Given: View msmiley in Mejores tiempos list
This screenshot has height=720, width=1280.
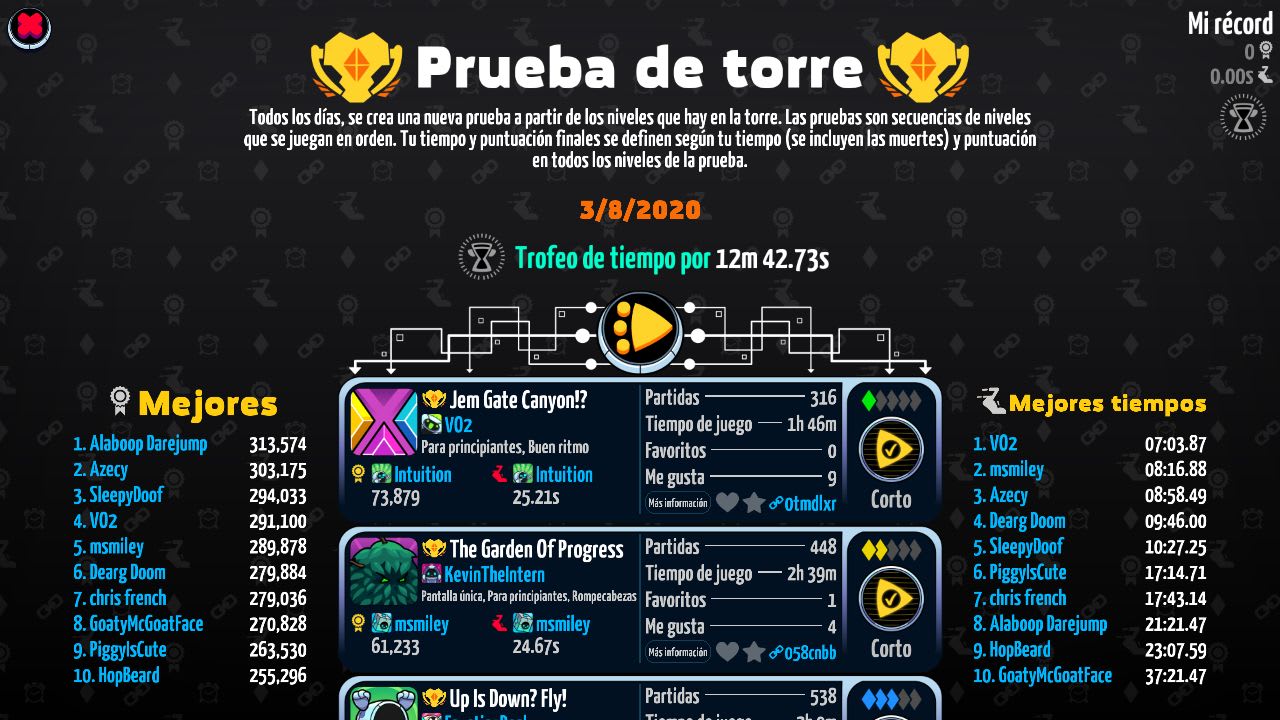Looking at the screenshot, I should [x=1015, y=469].
